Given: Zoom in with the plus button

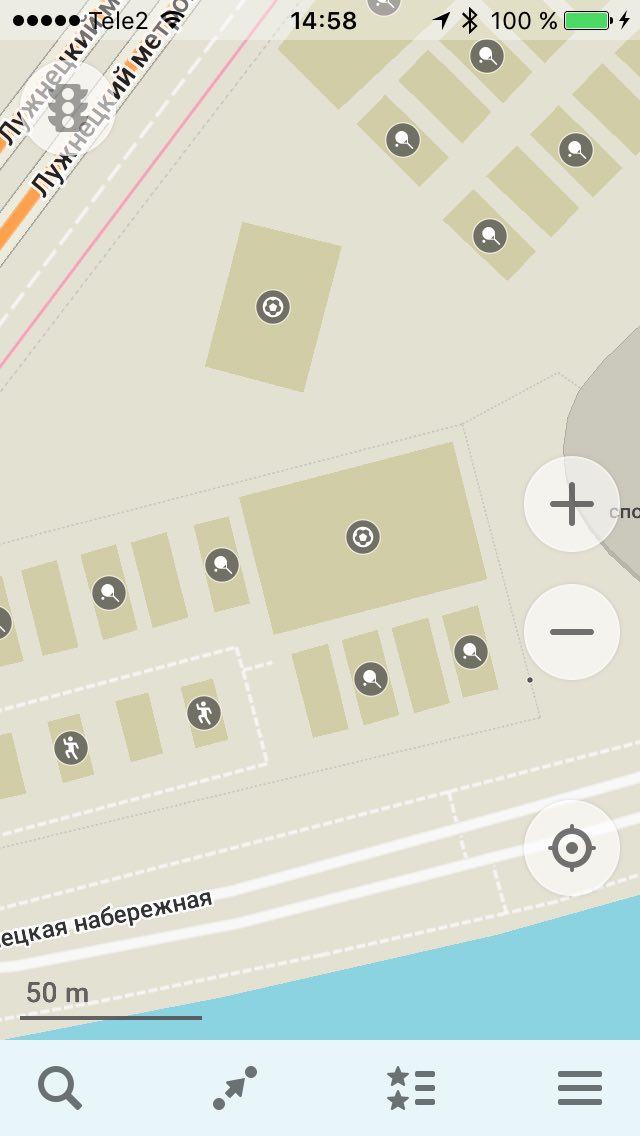Looking at the screenshot, I should 572,504.
